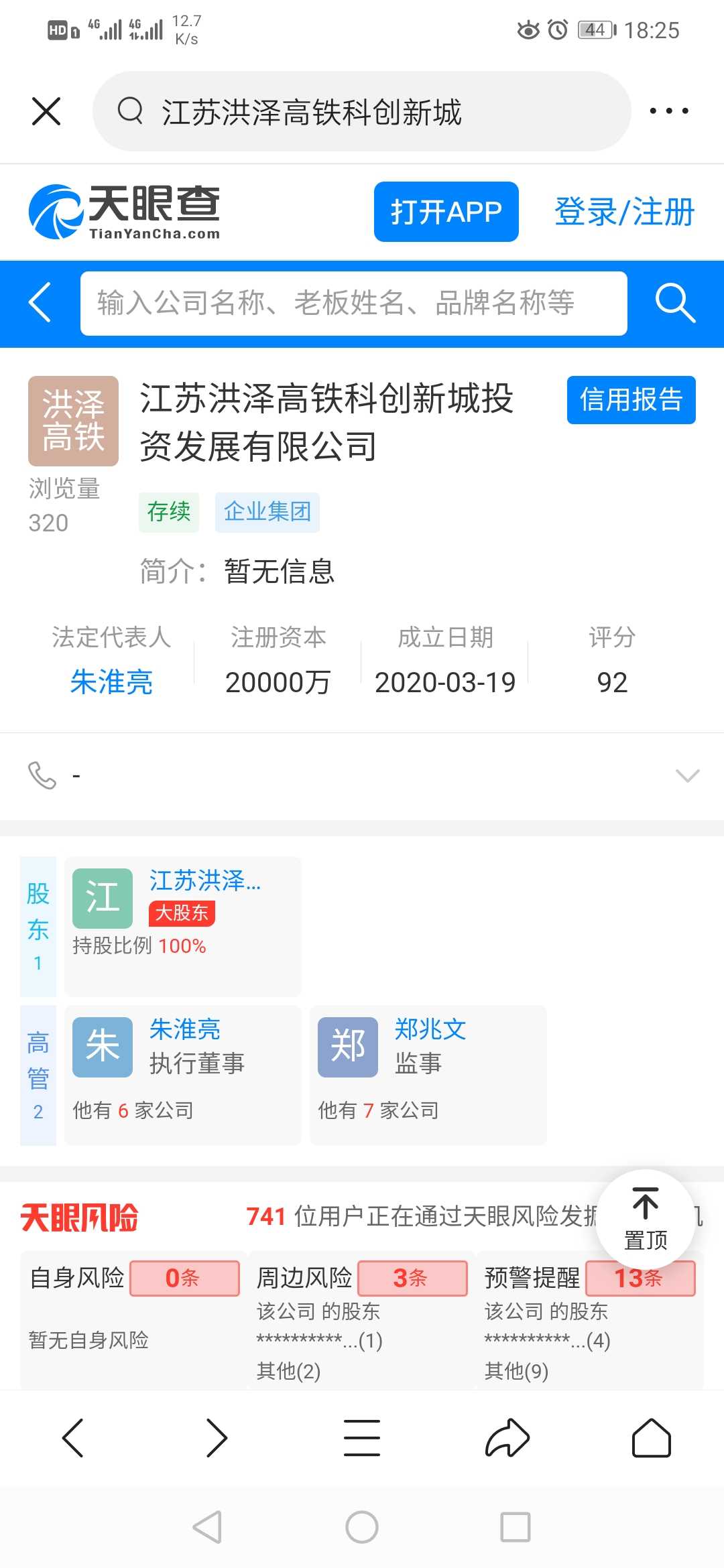Open the browser menu (three lines)

pyautogui.click(x=362, y=1437)
